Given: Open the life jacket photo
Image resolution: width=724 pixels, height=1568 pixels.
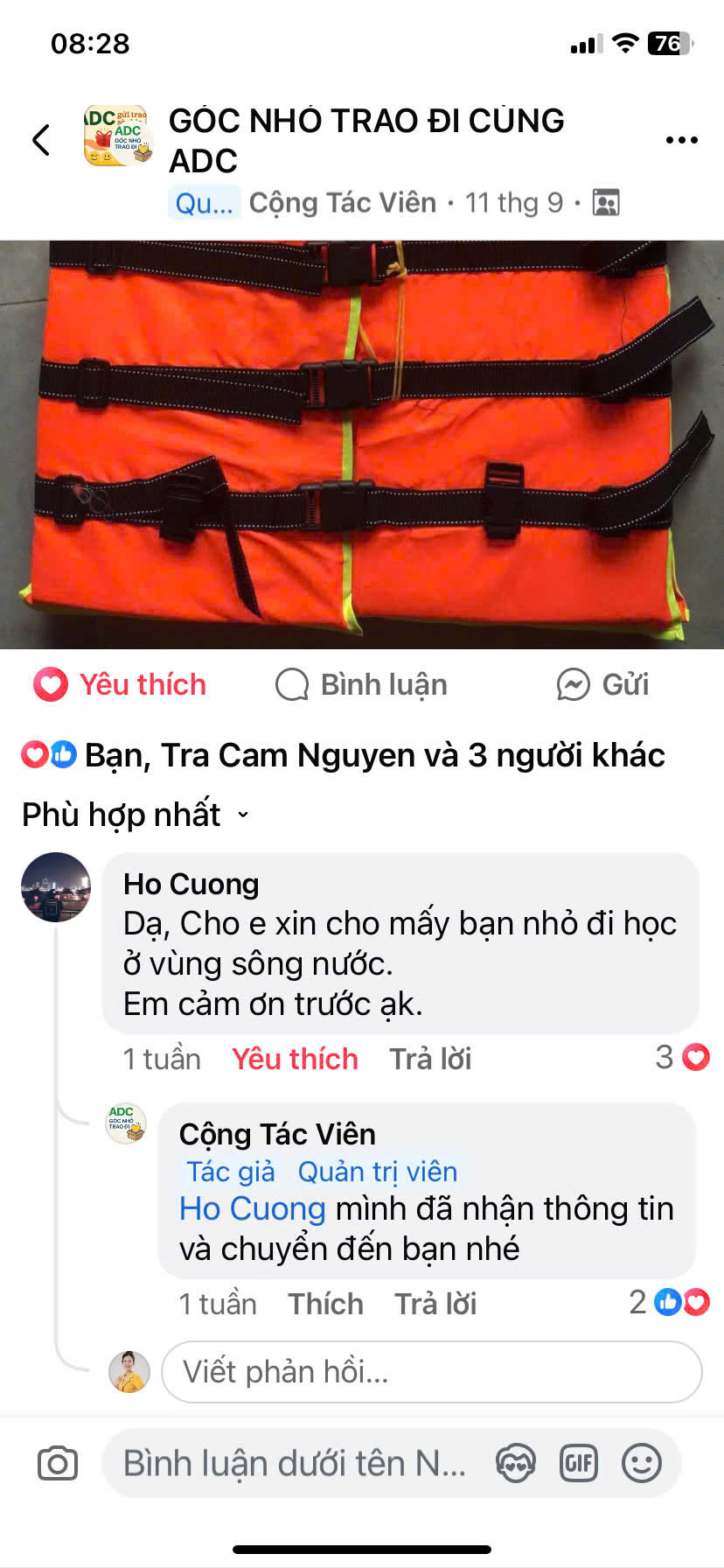Looking at the screenshot, I should [x=362, y=444].
